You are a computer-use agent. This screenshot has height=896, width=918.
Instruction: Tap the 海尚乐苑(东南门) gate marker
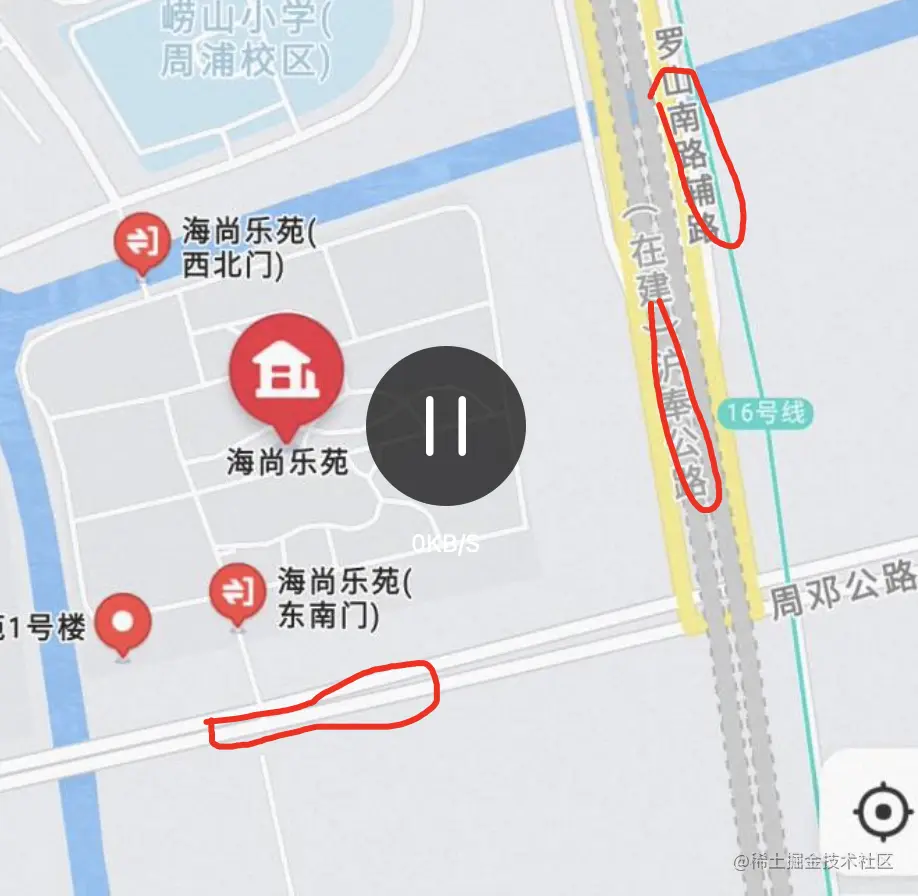237,591
